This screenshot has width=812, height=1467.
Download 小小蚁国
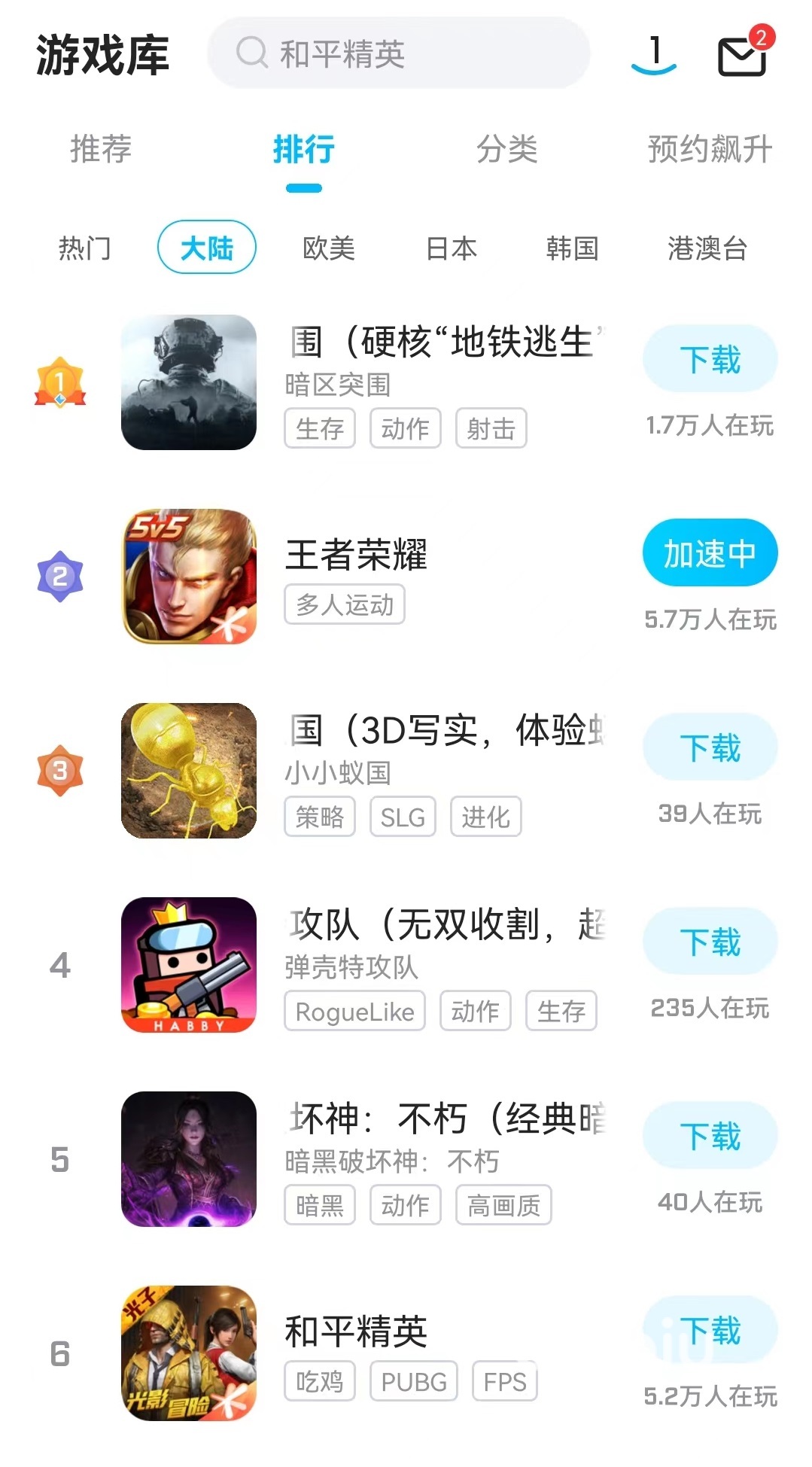pos(710,747)
